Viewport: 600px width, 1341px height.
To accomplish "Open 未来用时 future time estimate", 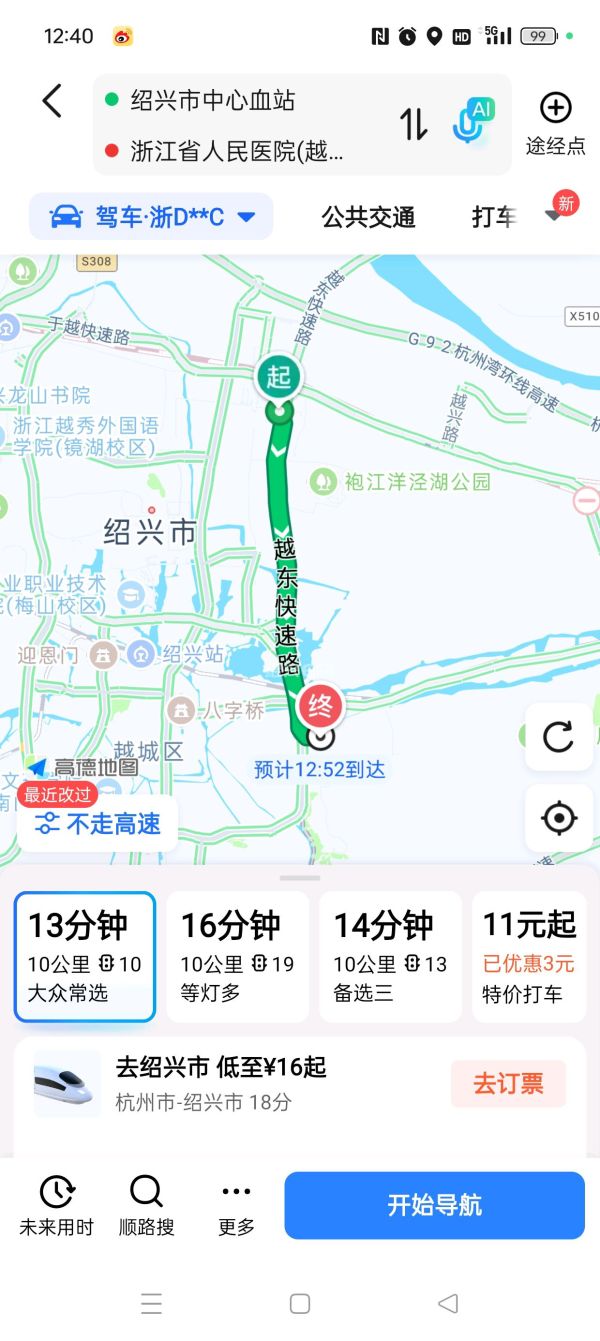I will [x=56, y=1205].
